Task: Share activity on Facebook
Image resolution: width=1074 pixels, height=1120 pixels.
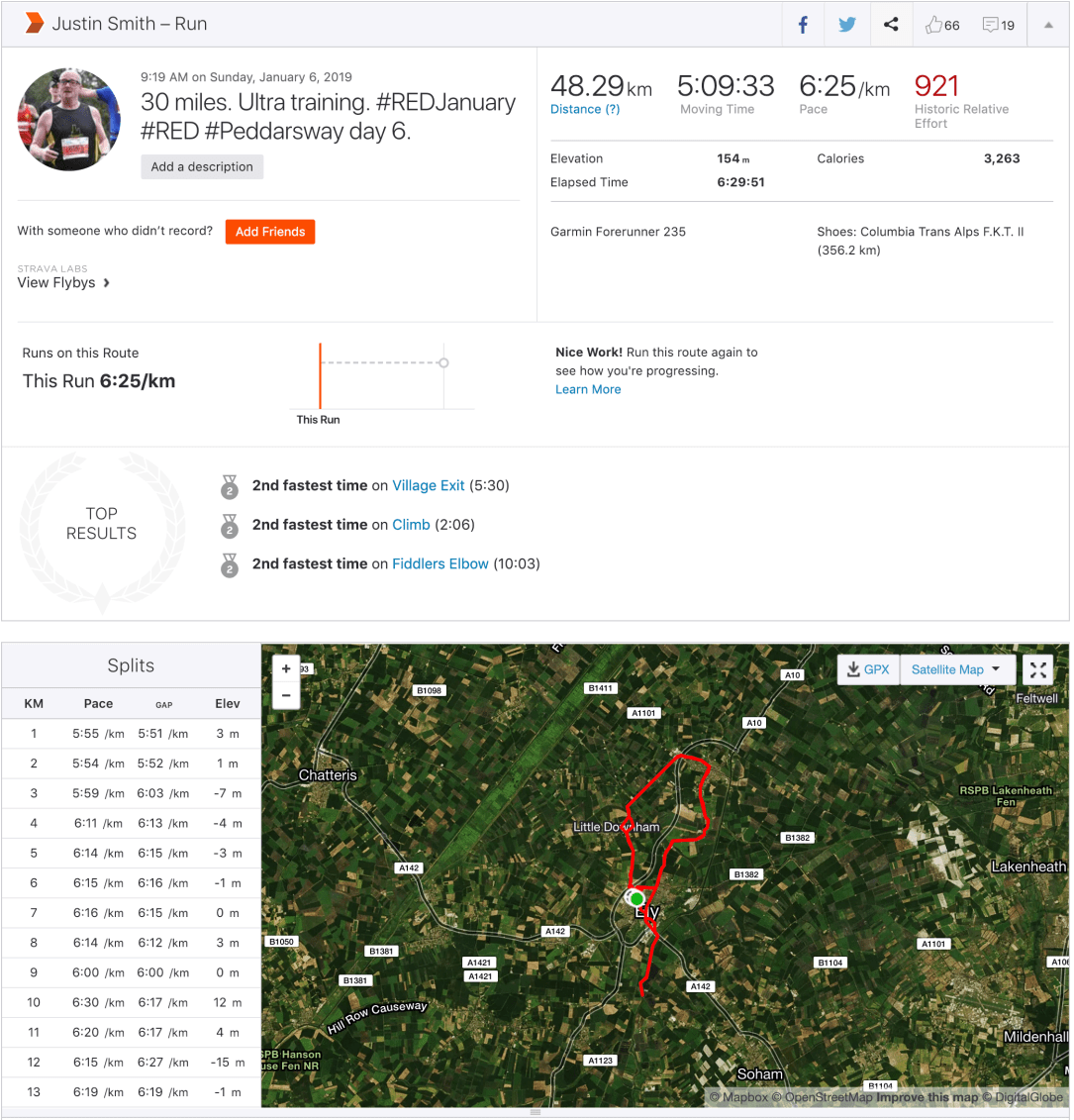Action: (x=803, y=25)
